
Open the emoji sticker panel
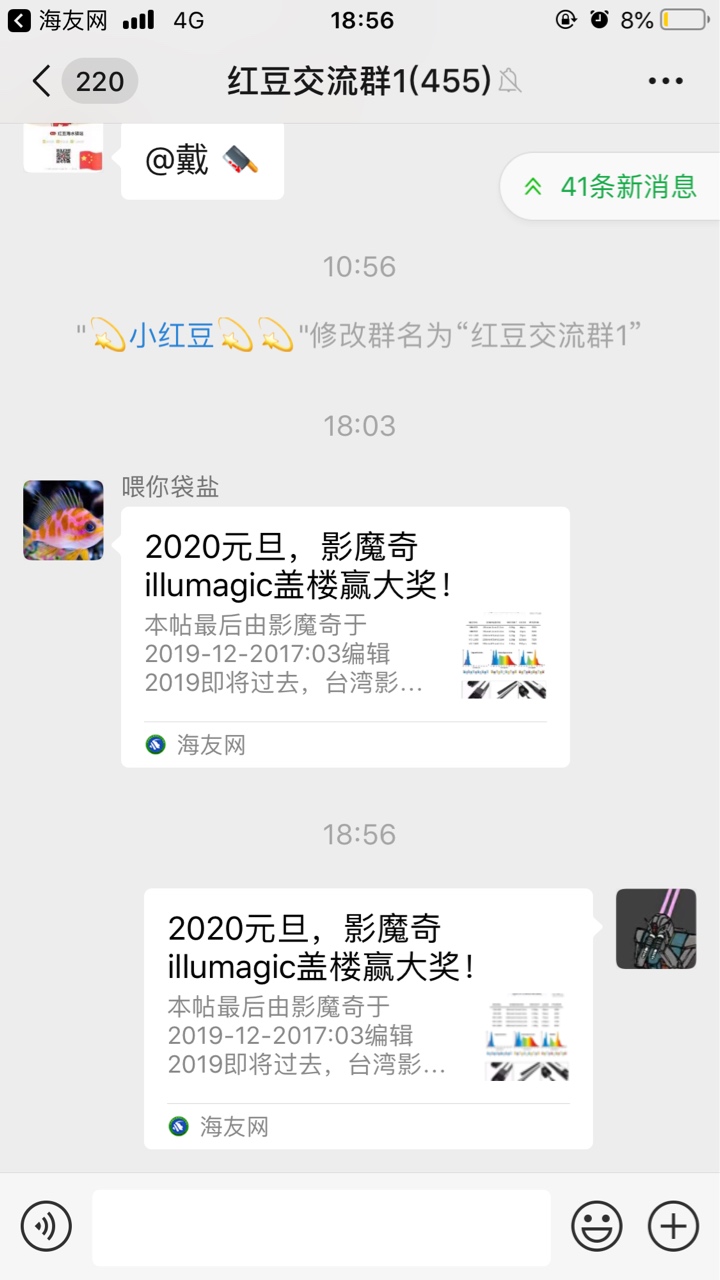pyautogui.click(x=596, y=1226)
